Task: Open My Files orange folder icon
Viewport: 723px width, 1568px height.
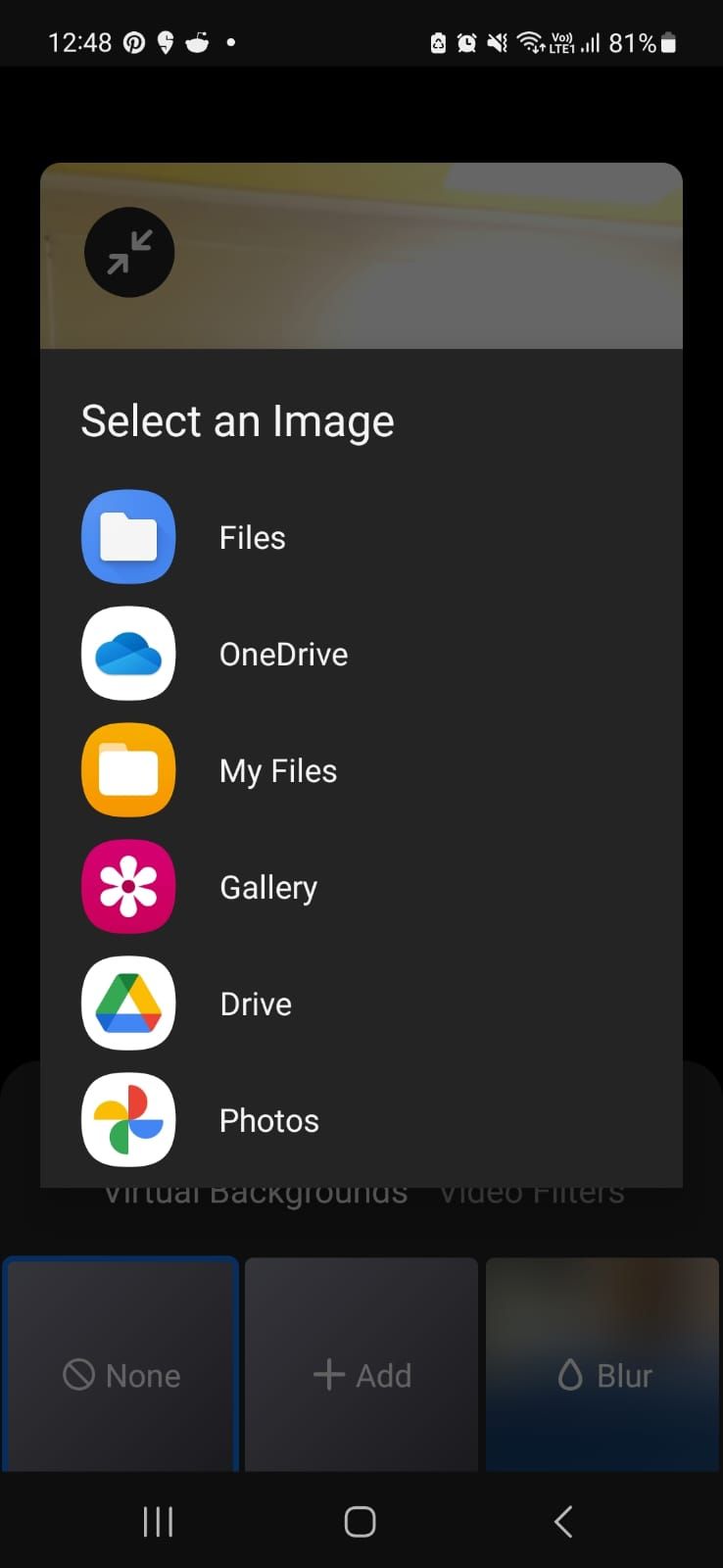Action: pyautogui.click(x=128, y=770)
